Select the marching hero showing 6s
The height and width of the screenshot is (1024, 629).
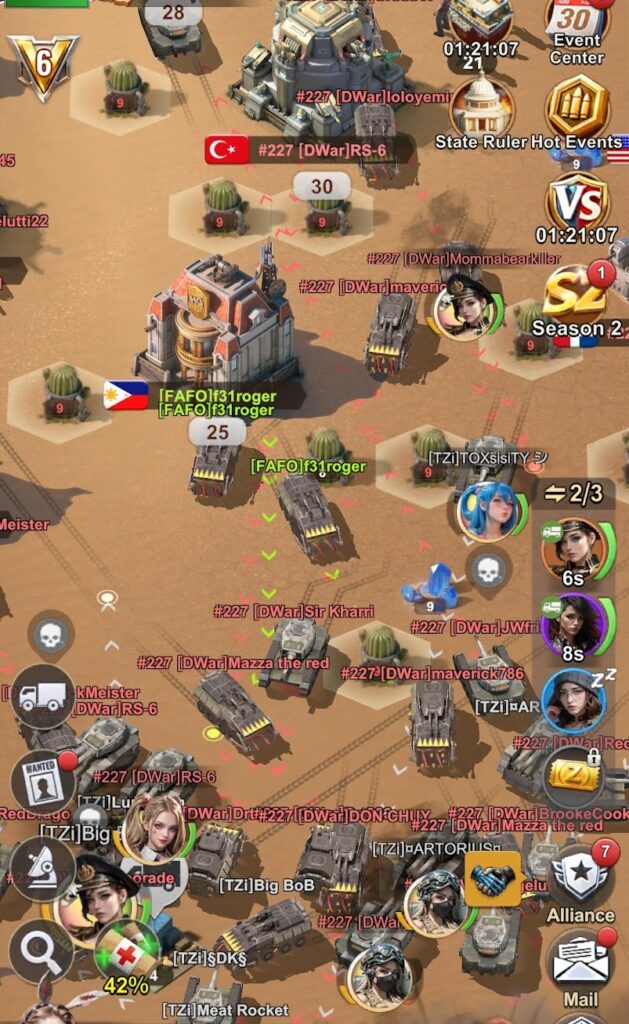(x=573, y=549)
